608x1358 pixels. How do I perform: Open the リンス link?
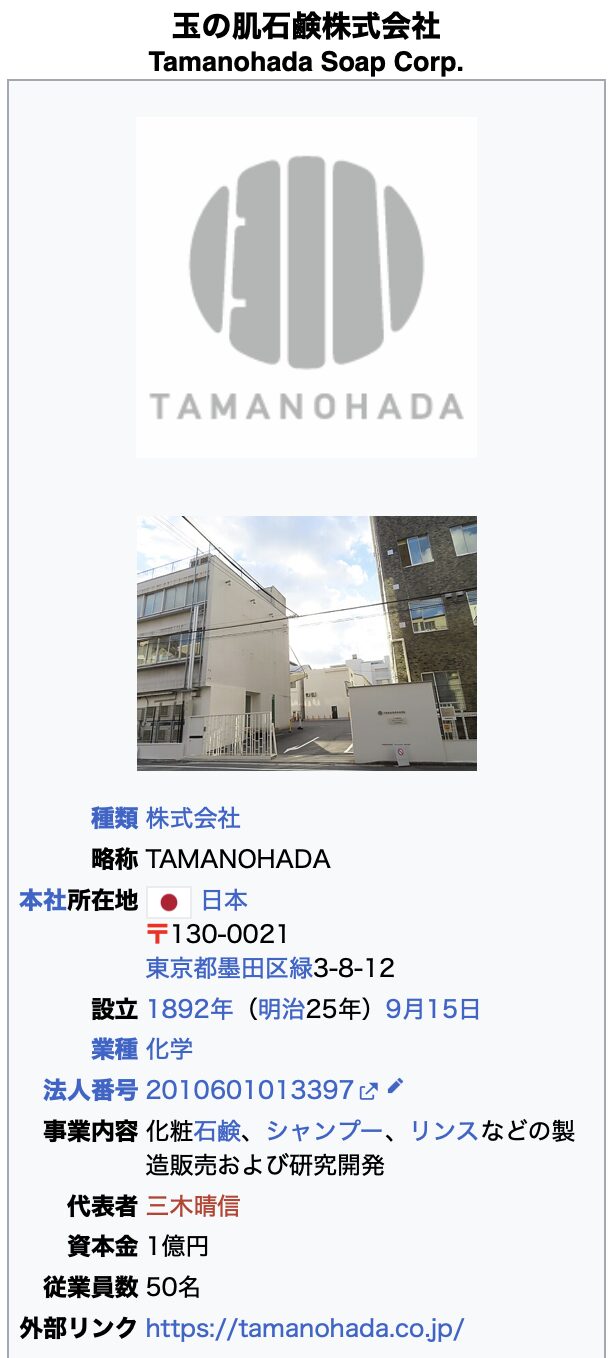pyautogui.click(x=444, y=1131)
